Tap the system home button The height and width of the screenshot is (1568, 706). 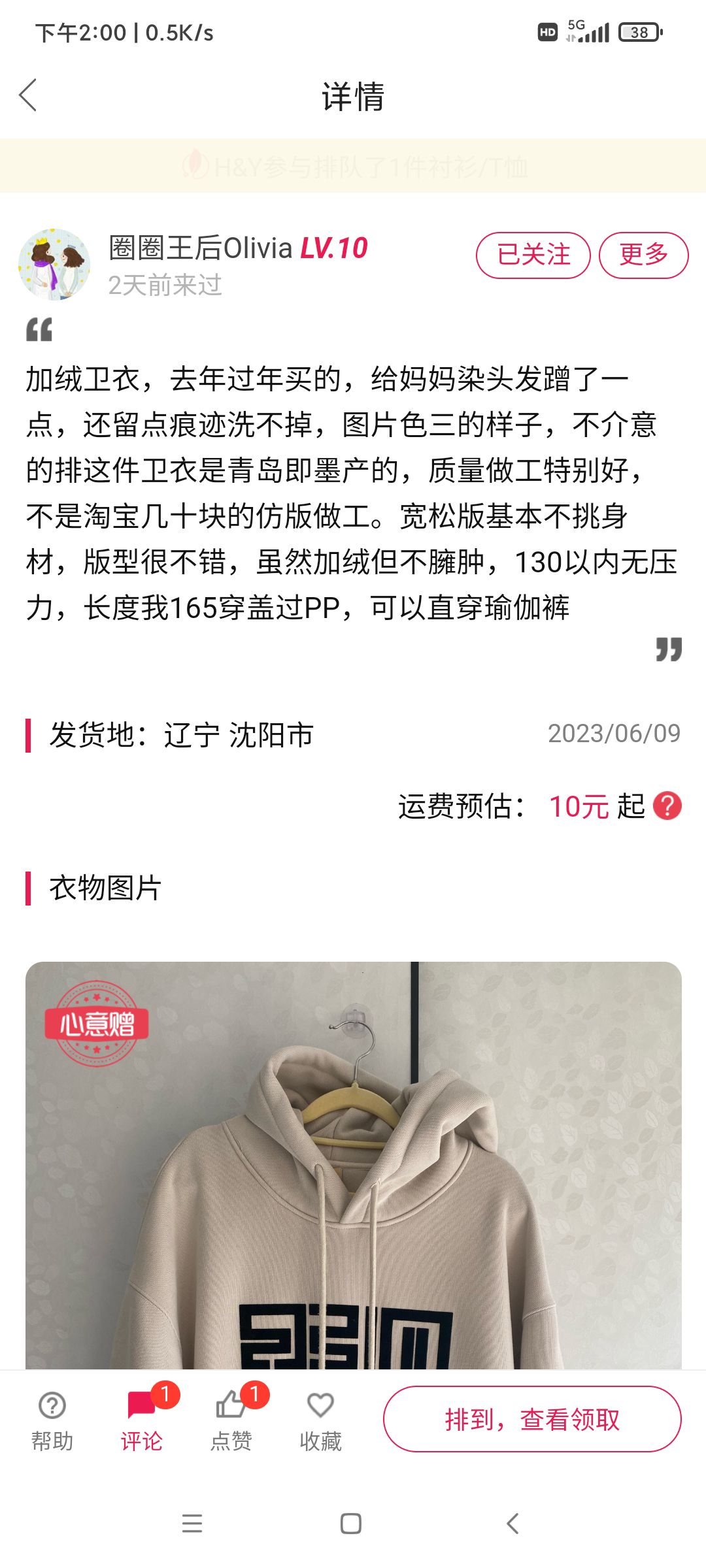[351, 1524]
